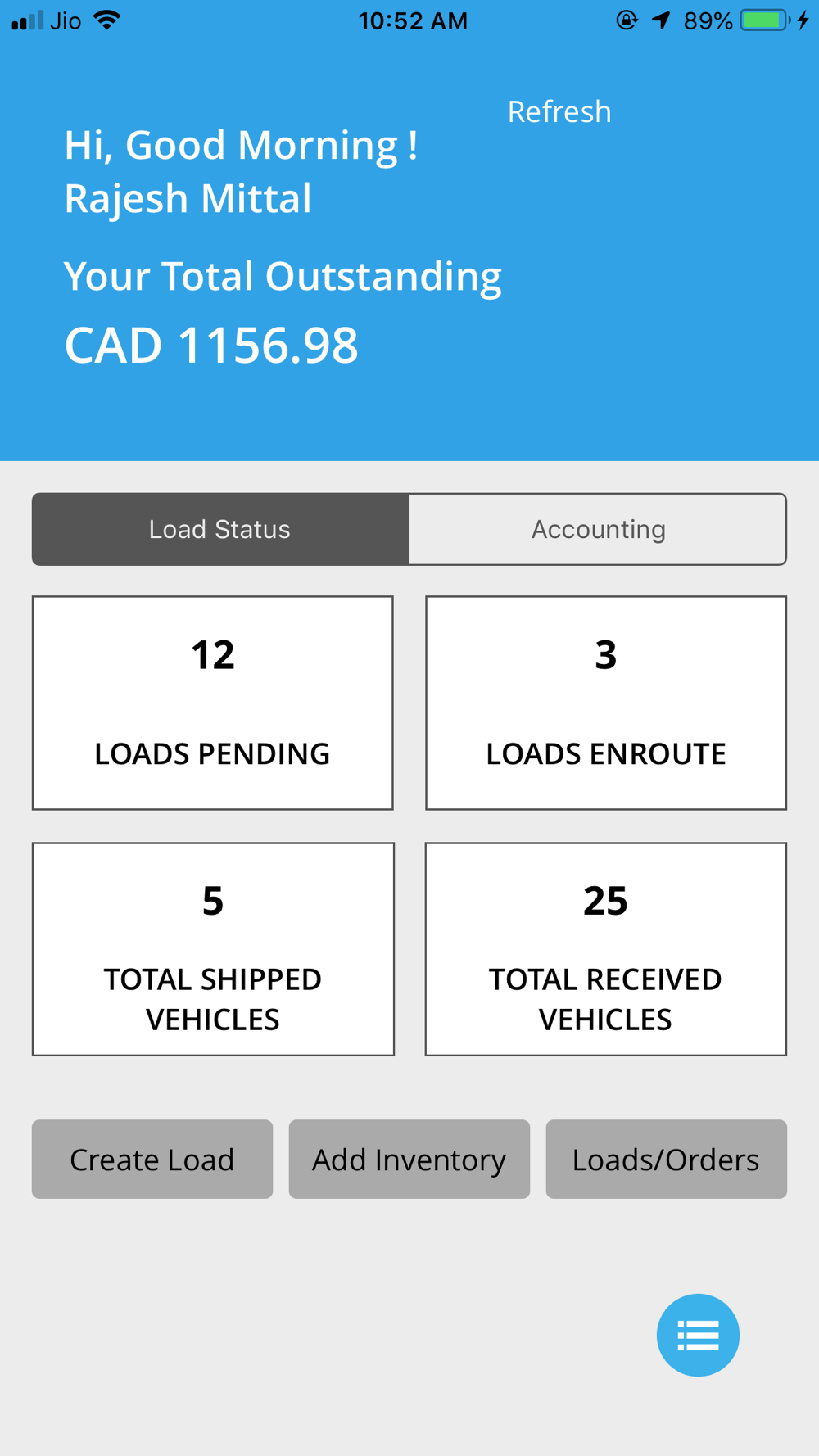Image resolution: width=819 pixels, height=1456 pixels.
Task: Open the blue floating menu button
Action: tap(698, 1336)
